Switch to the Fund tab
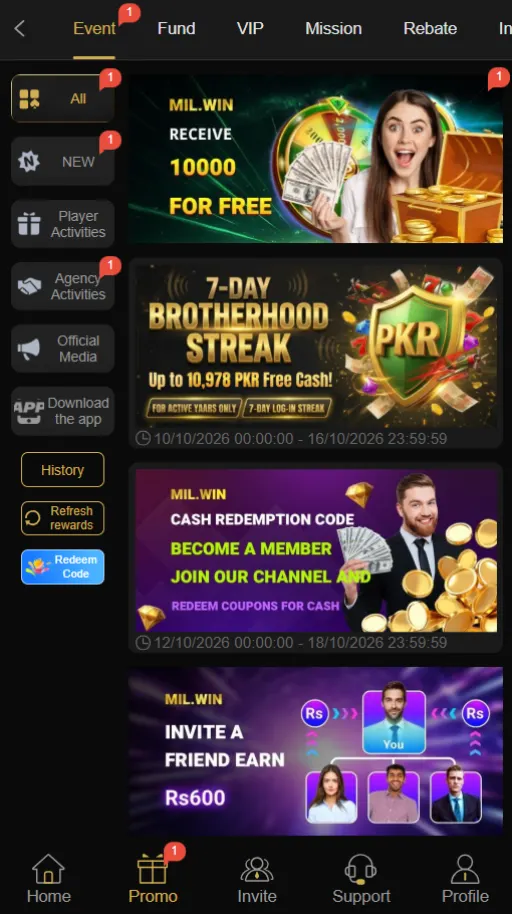This screenshot has width=512, height=914. [176, 28]
